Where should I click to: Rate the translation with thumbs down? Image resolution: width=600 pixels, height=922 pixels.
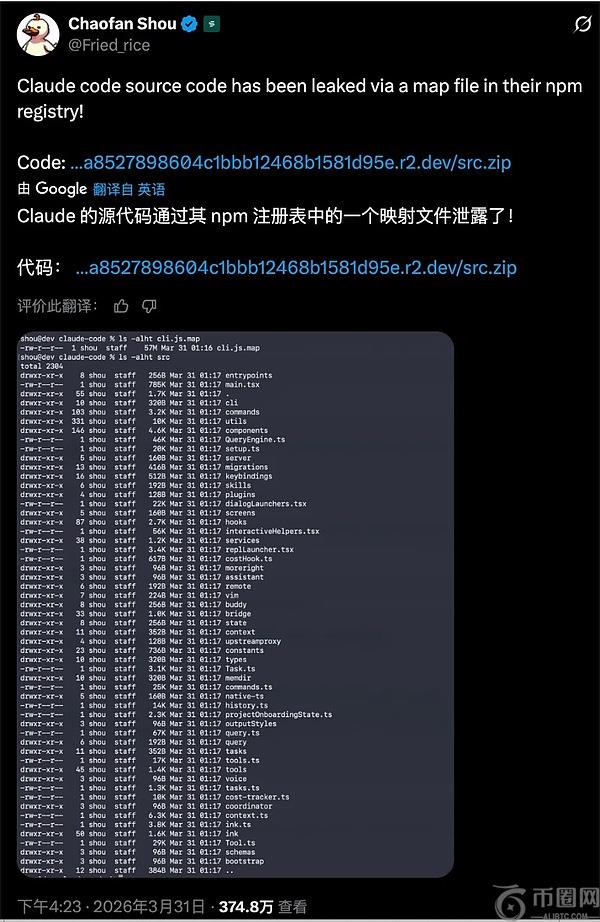(149, 305)
